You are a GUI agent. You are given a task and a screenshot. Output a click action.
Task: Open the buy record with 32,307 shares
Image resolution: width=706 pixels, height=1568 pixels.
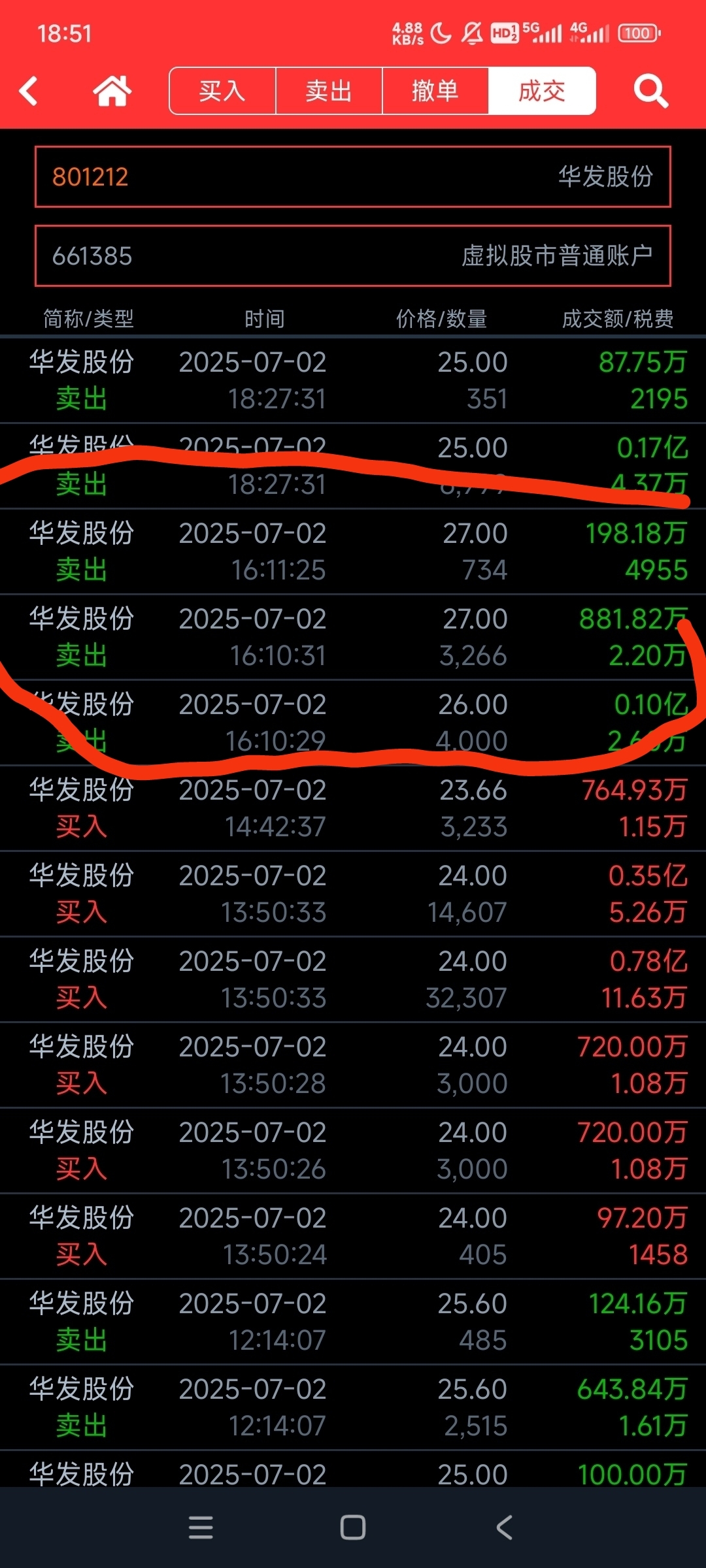[x=353, y=979]
